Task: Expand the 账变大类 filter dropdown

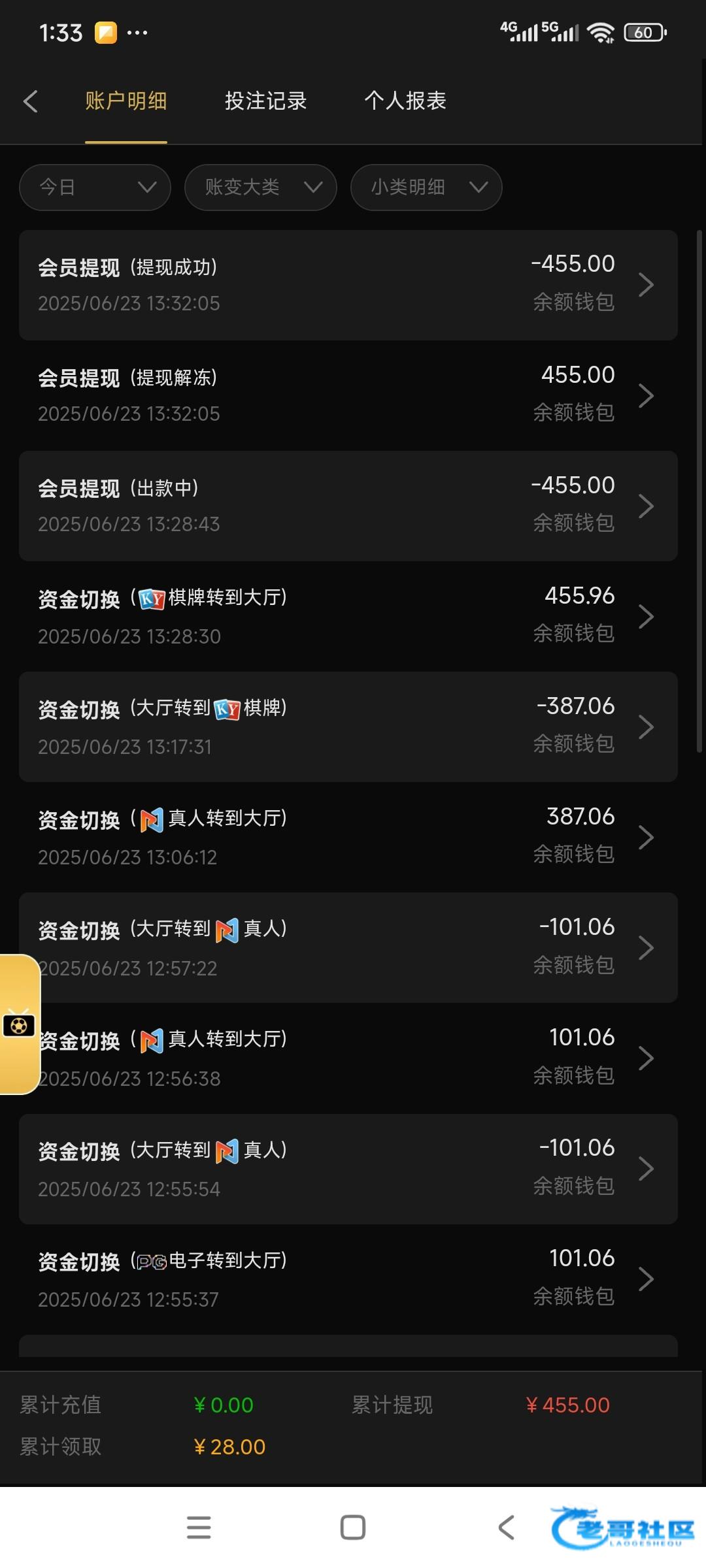Action: tap(261, 188)
